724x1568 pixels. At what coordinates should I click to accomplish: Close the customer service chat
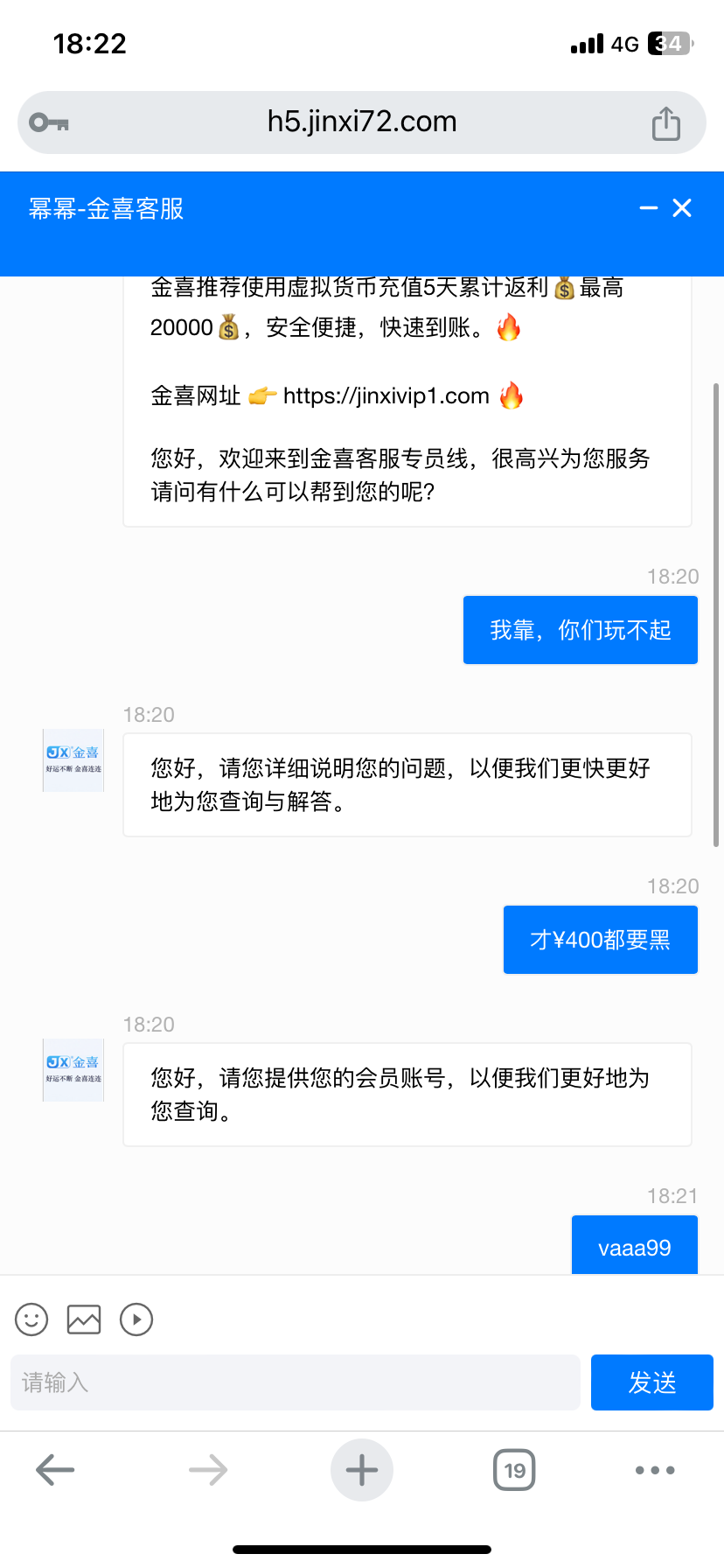click(682, 208)
